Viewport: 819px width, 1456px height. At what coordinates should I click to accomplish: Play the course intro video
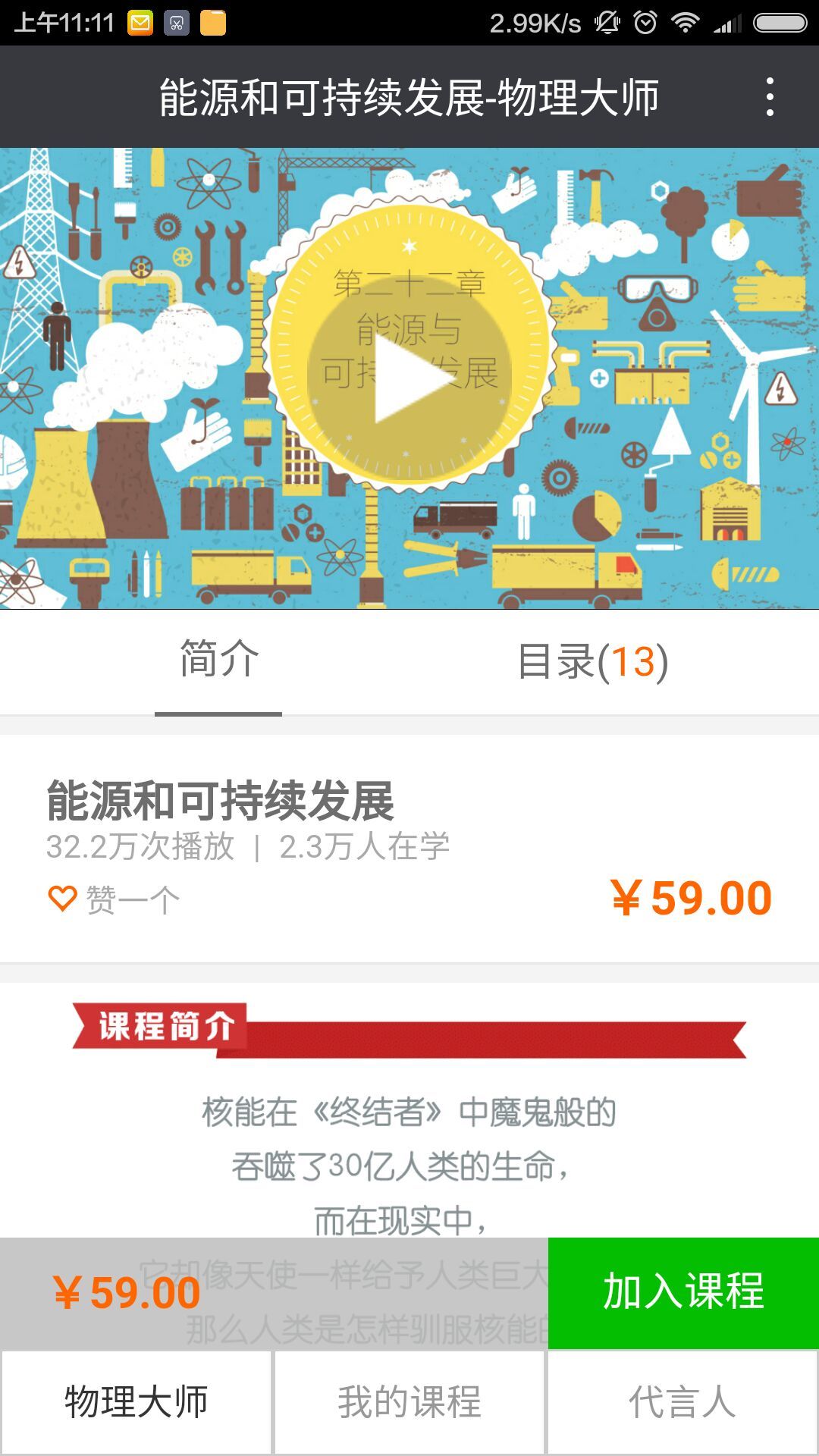click(409, 378)
